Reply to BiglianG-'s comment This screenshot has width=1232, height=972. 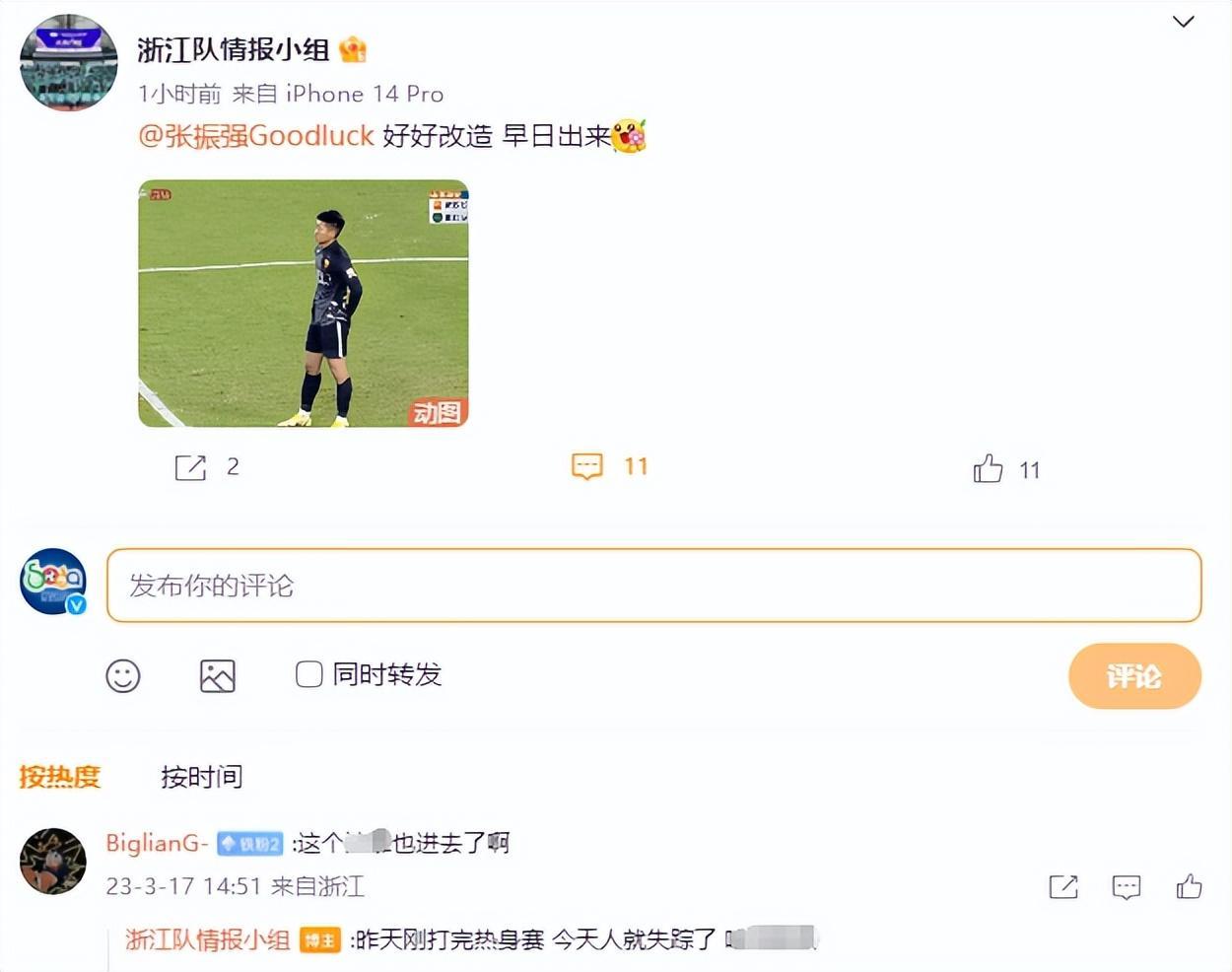coord(1126,886)
